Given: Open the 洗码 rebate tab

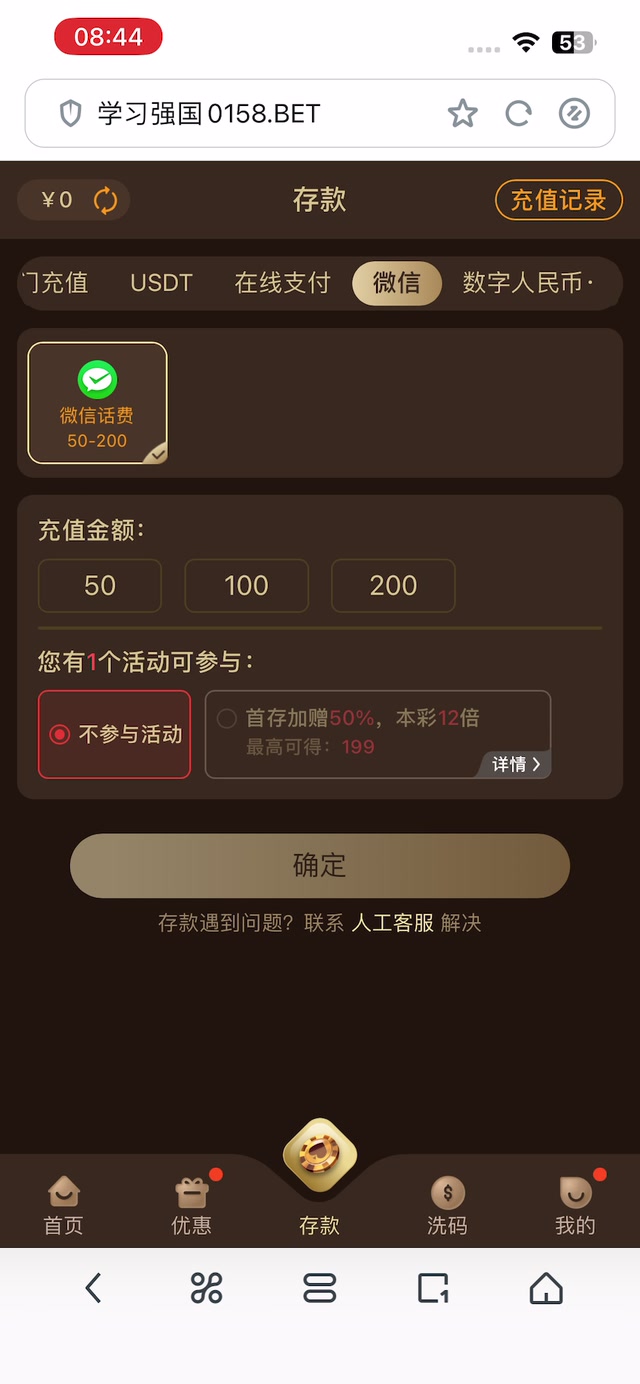Looking at the screenshot, I should click(x=447, y=1206).
